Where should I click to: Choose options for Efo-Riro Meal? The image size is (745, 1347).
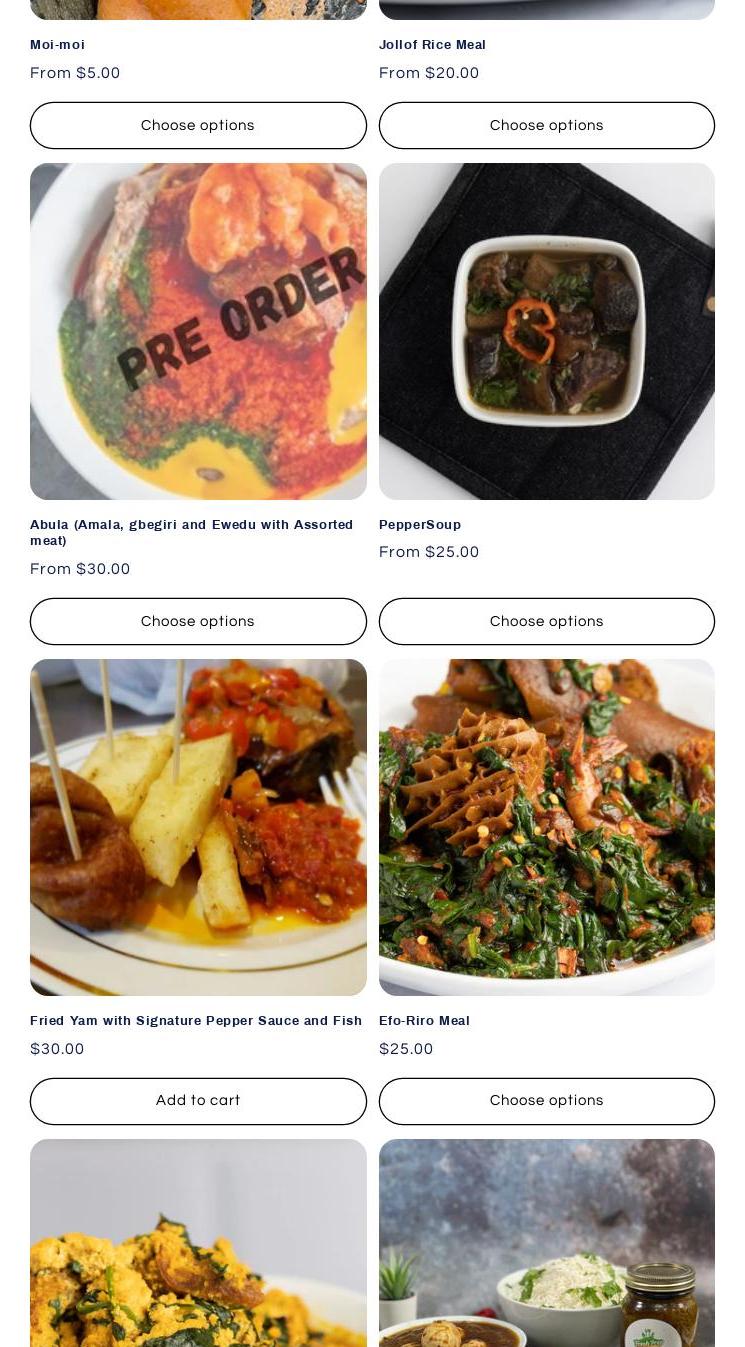click(546, 1101)
